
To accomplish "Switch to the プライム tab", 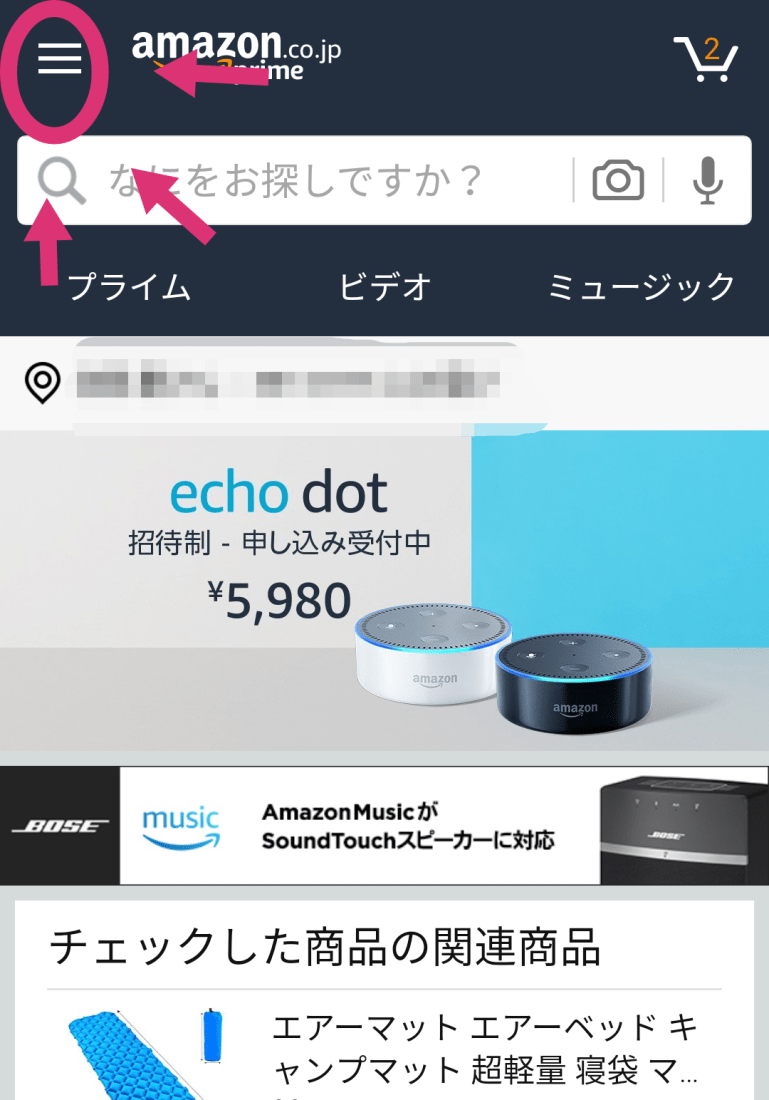I will coord(130,288).
